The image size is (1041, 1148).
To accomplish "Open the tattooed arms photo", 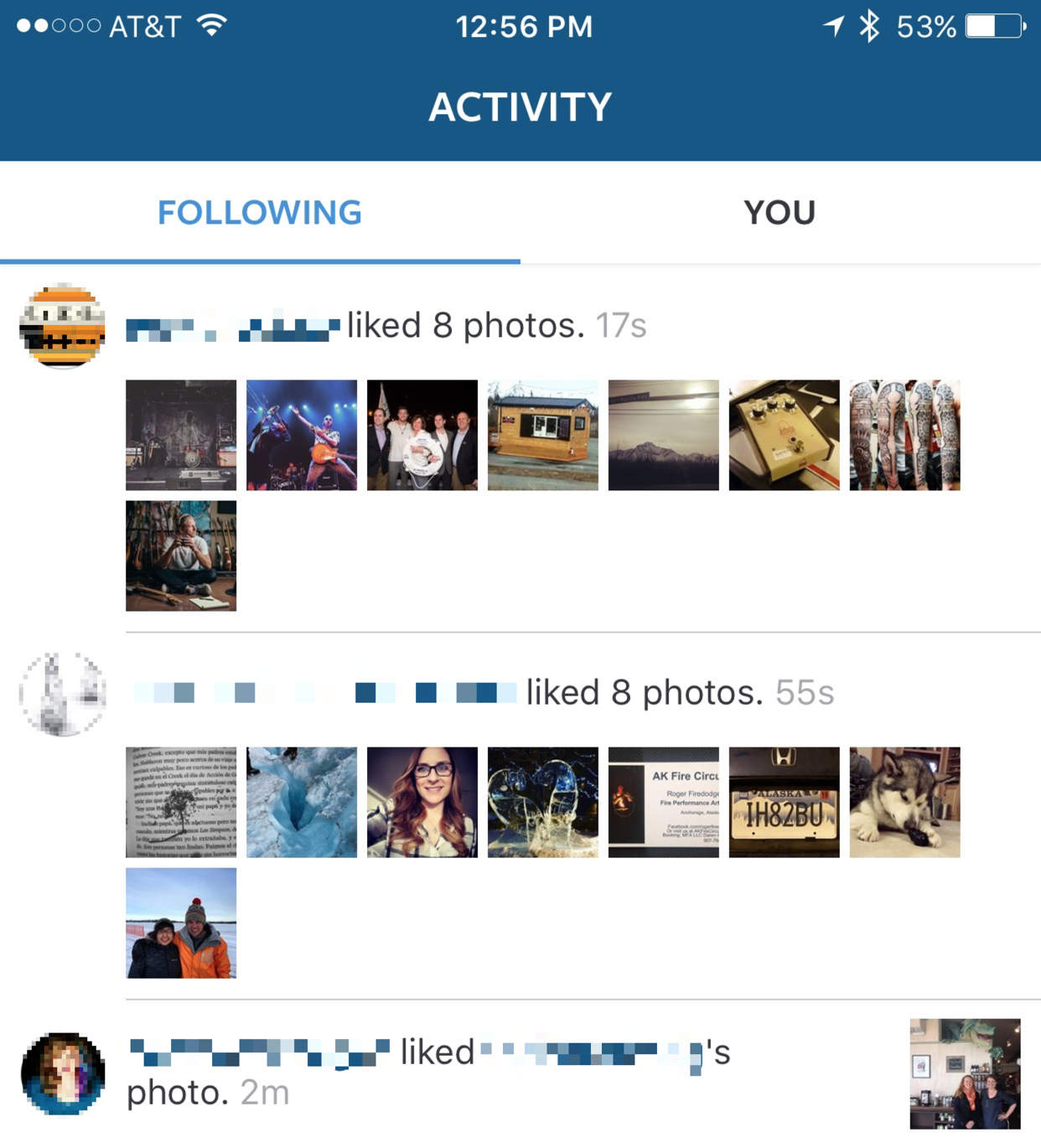I will [x=904, y=435].
